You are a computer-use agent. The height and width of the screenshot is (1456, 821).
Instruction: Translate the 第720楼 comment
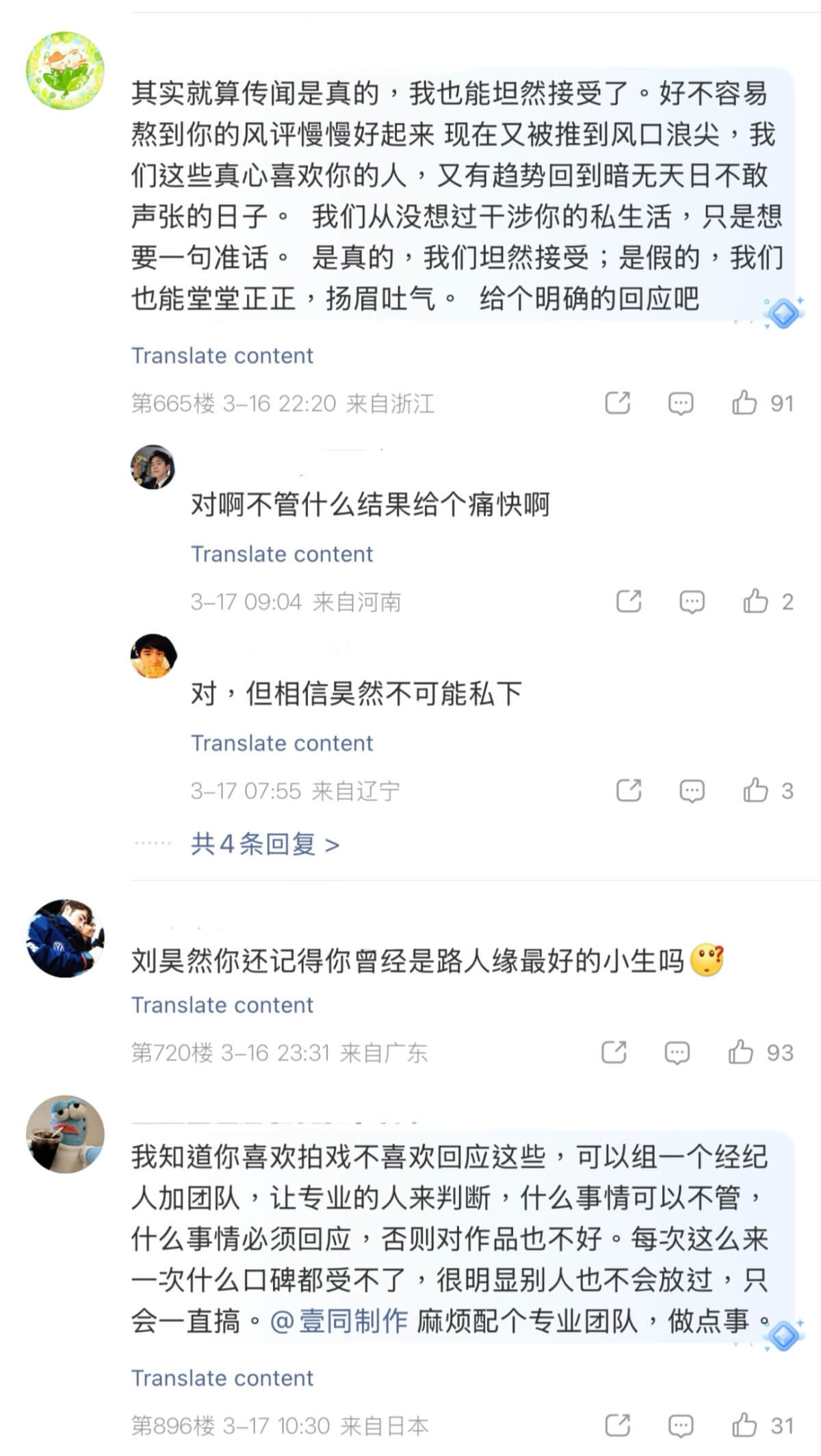[x=222, y=1004]
